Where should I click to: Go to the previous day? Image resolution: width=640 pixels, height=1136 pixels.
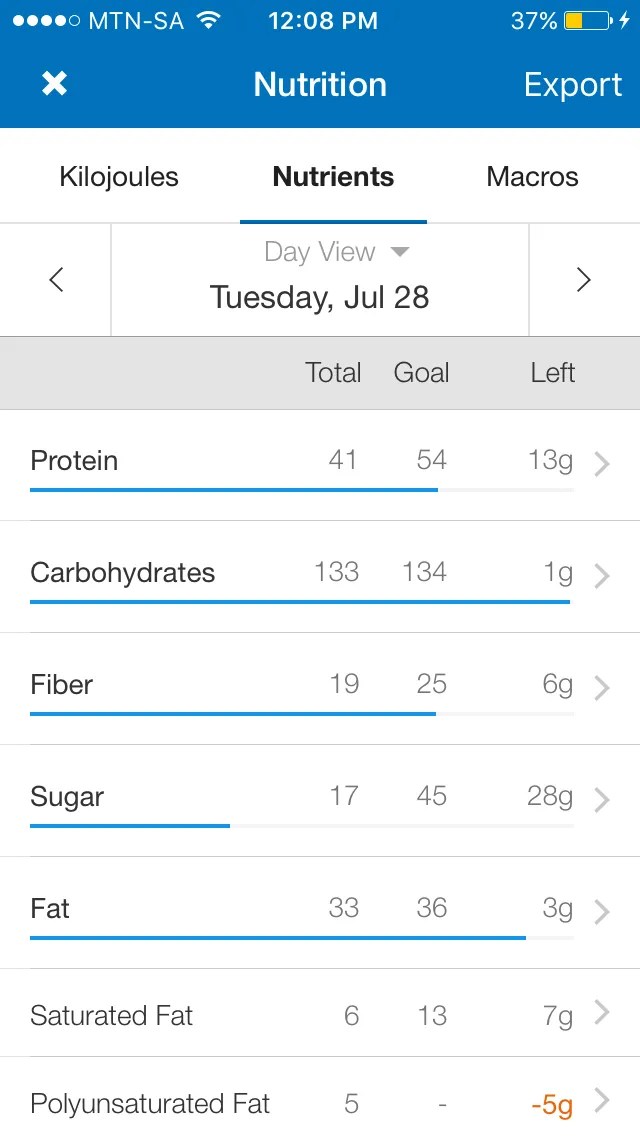56,280
